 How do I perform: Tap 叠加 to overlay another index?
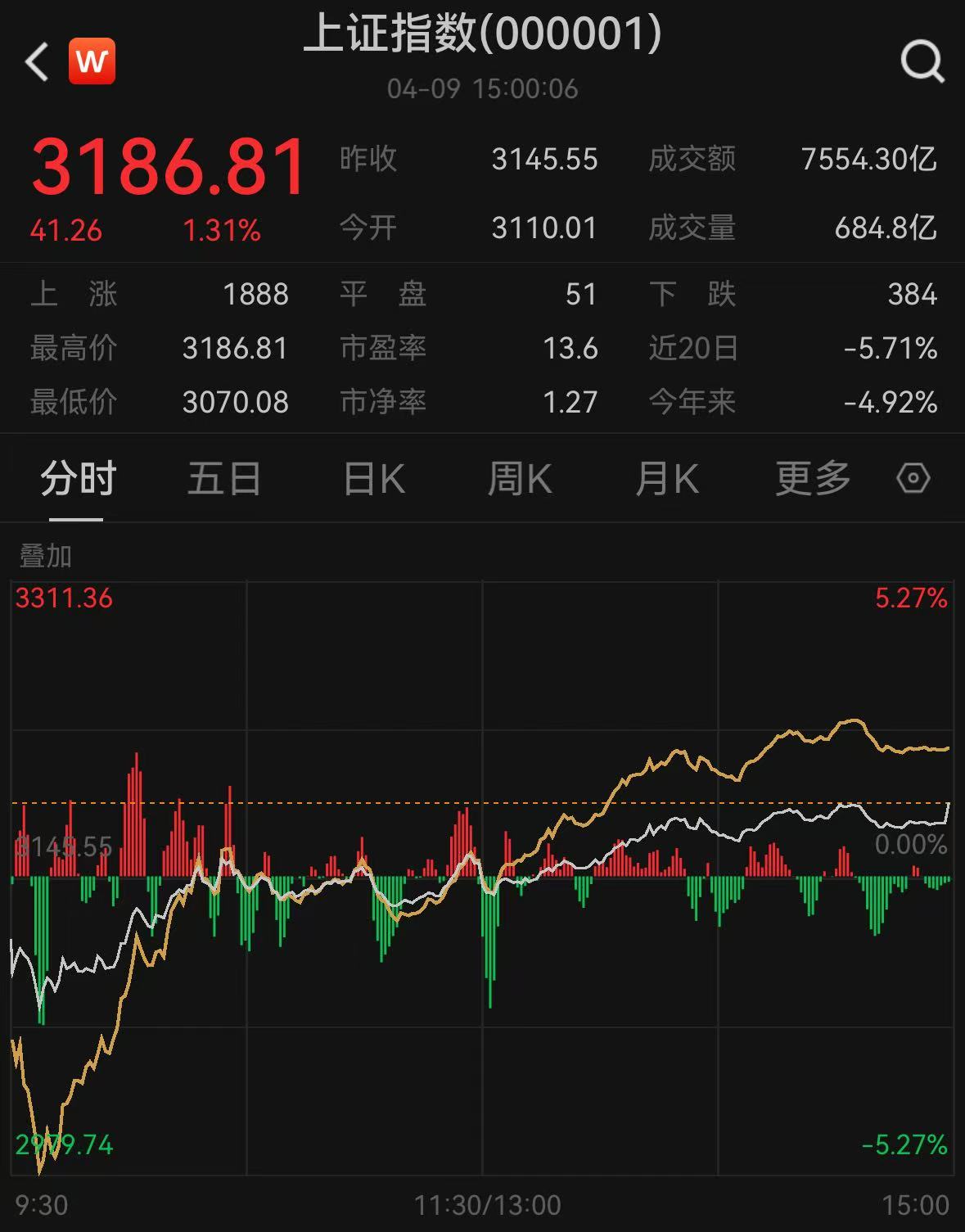coord(46,557)
